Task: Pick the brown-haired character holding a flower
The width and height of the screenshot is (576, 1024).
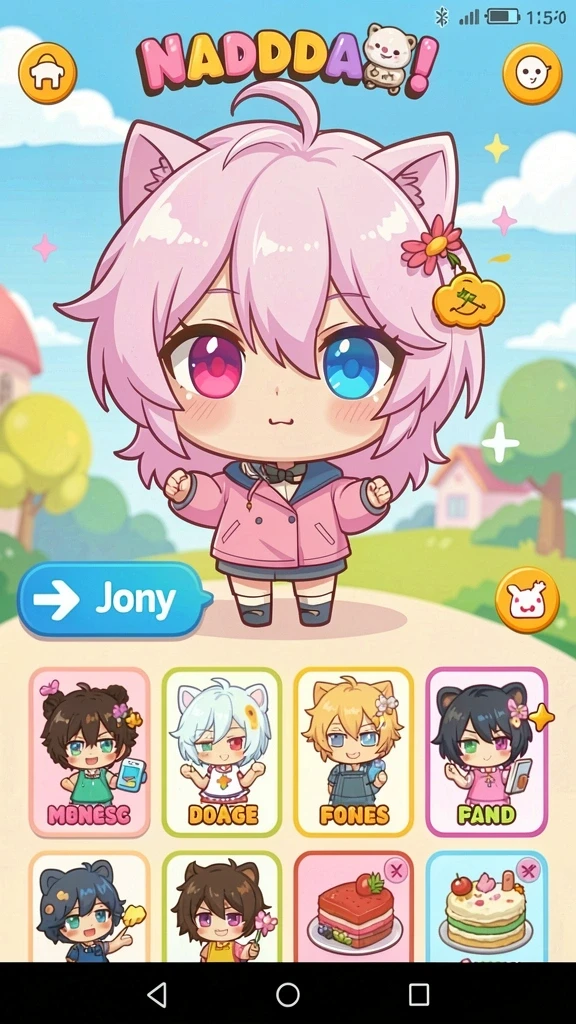Action: click(222, 906)
